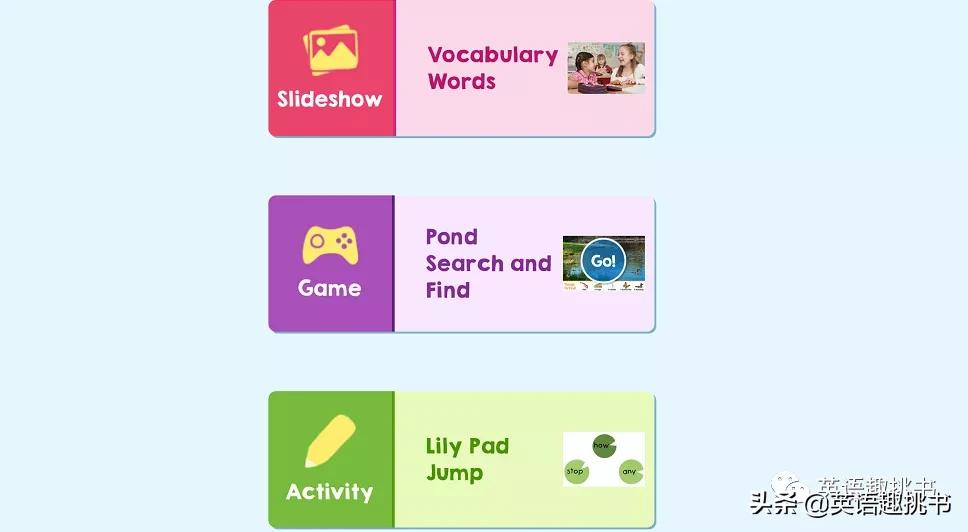Open the Lily Pad Jump activity
The image size is (968, 532).
point(468,460)
